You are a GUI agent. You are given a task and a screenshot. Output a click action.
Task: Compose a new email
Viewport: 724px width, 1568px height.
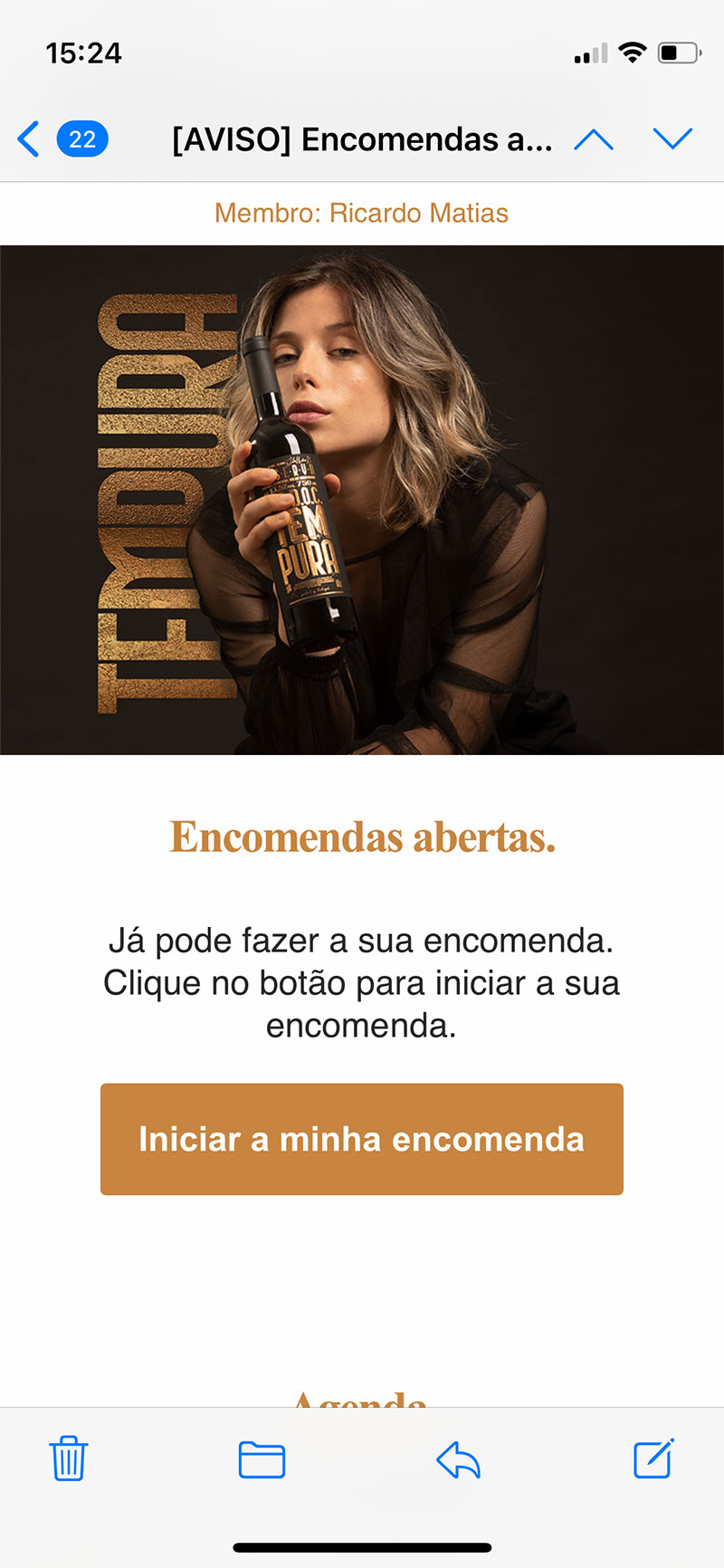(x=653, y=1458)
